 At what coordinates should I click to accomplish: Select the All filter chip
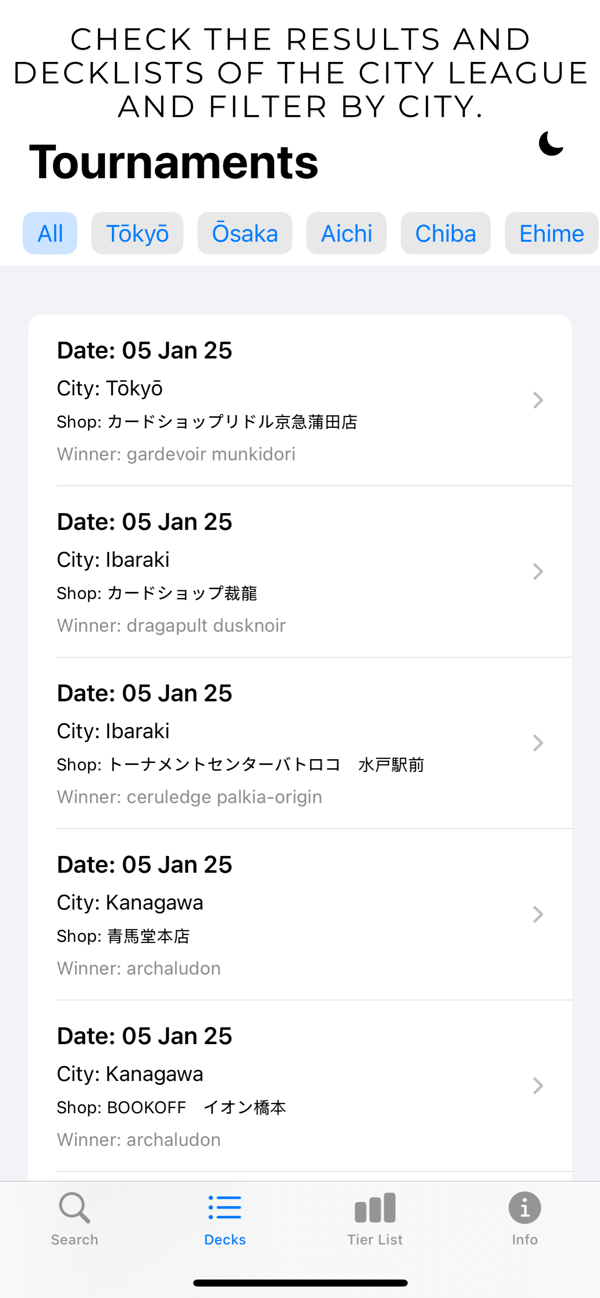[50, 233]
